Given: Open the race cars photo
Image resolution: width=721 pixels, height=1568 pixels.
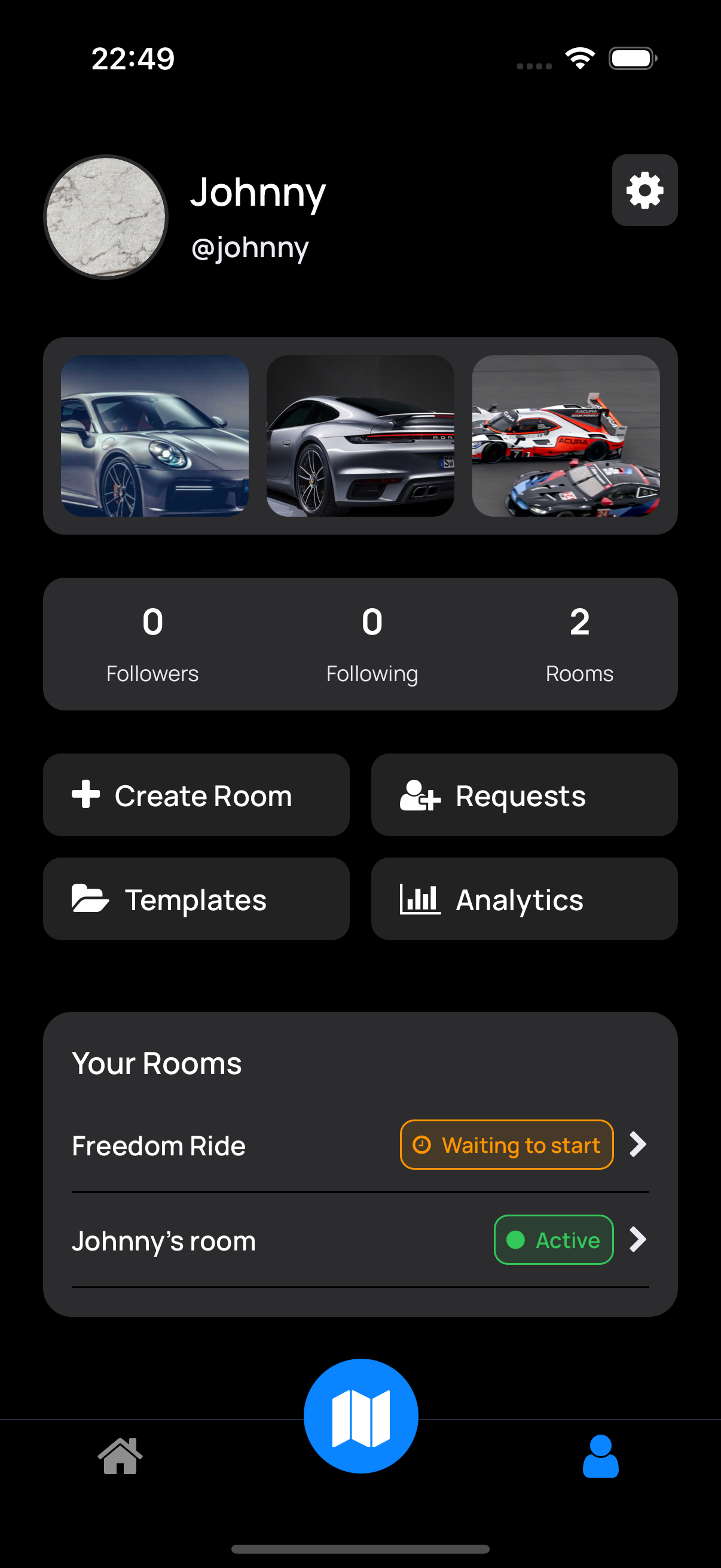Looking at the screenshot, I should [566, 436].
